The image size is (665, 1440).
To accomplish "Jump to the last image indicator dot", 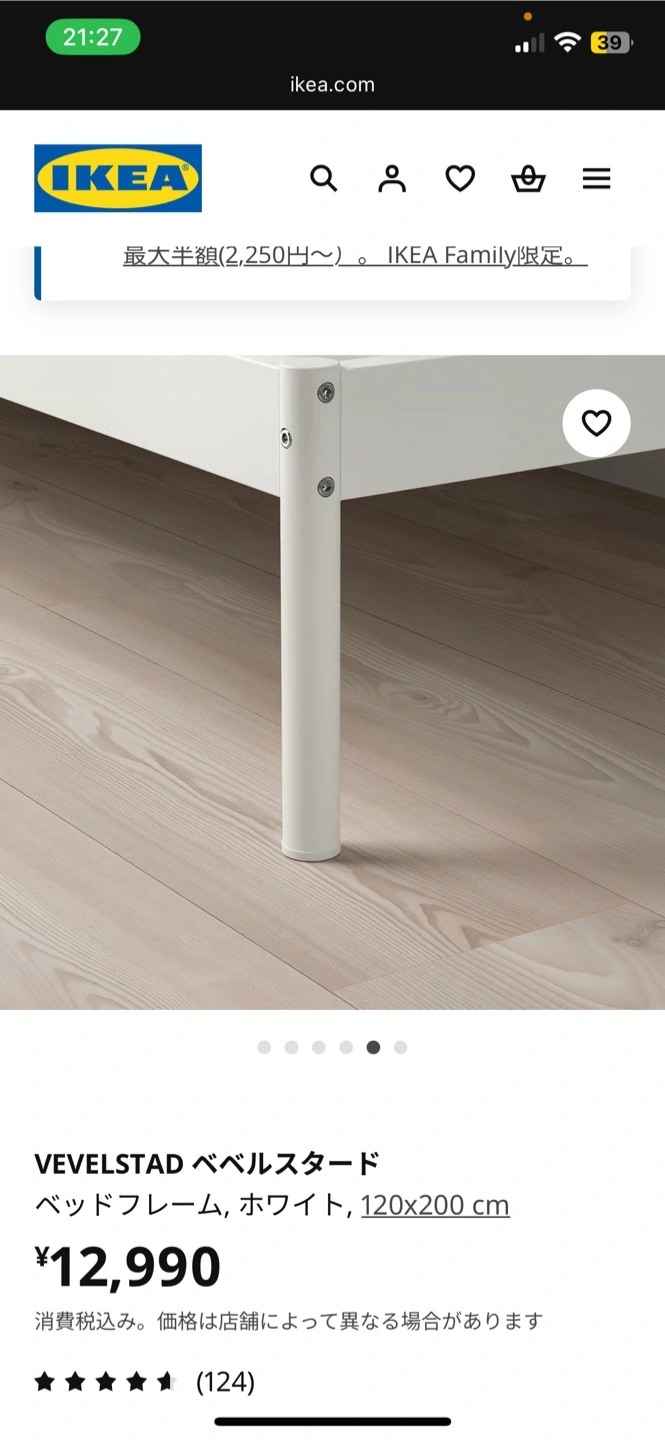I will [x=400, y=1047].
